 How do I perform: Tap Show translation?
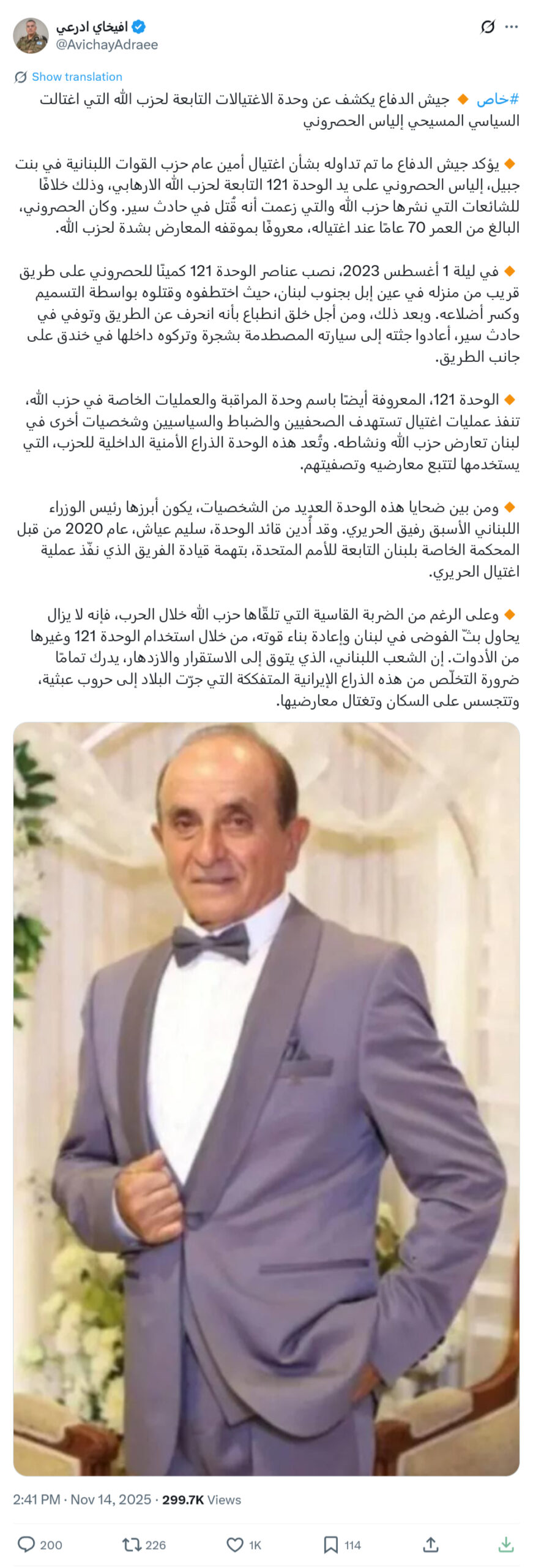pos(76,77)
